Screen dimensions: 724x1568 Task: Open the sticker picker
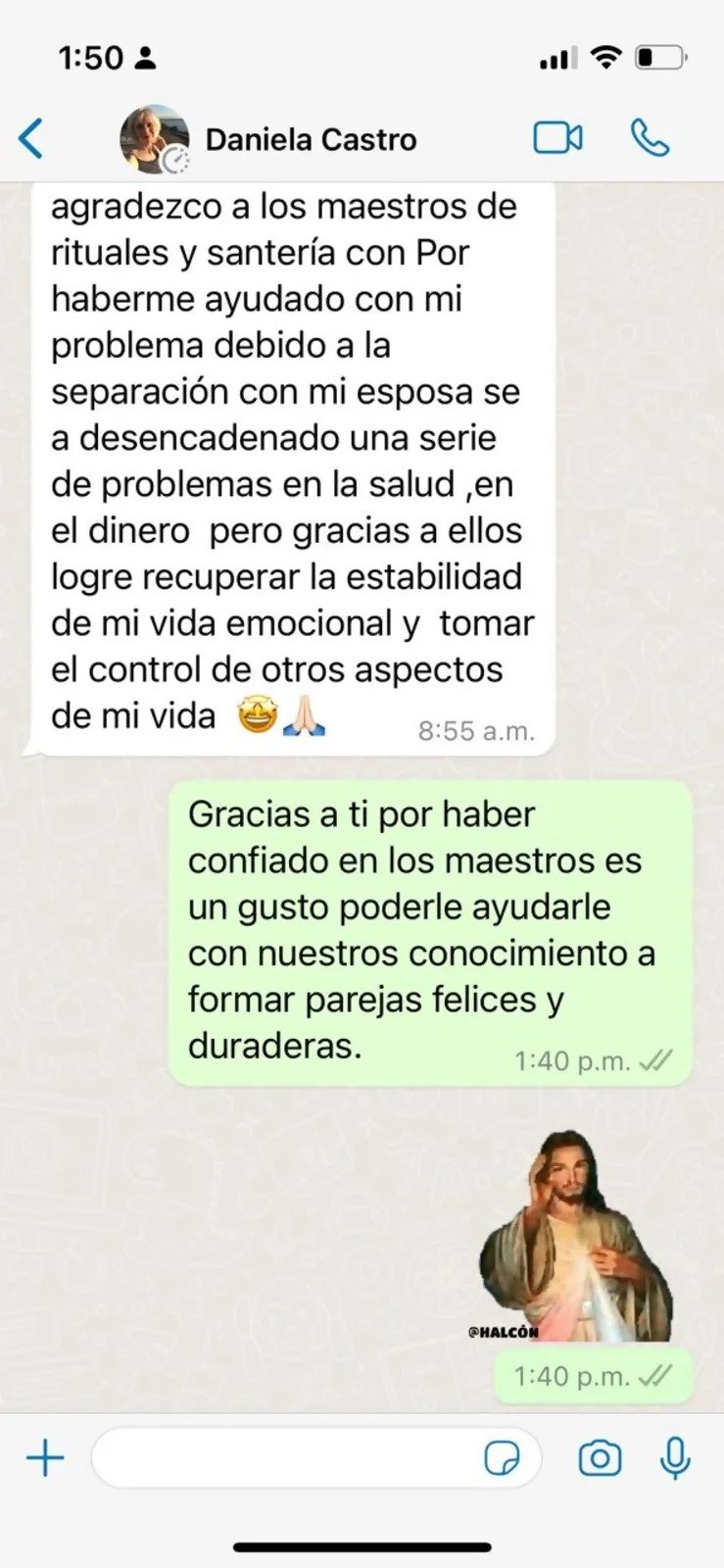click(x=503, y=1458)
